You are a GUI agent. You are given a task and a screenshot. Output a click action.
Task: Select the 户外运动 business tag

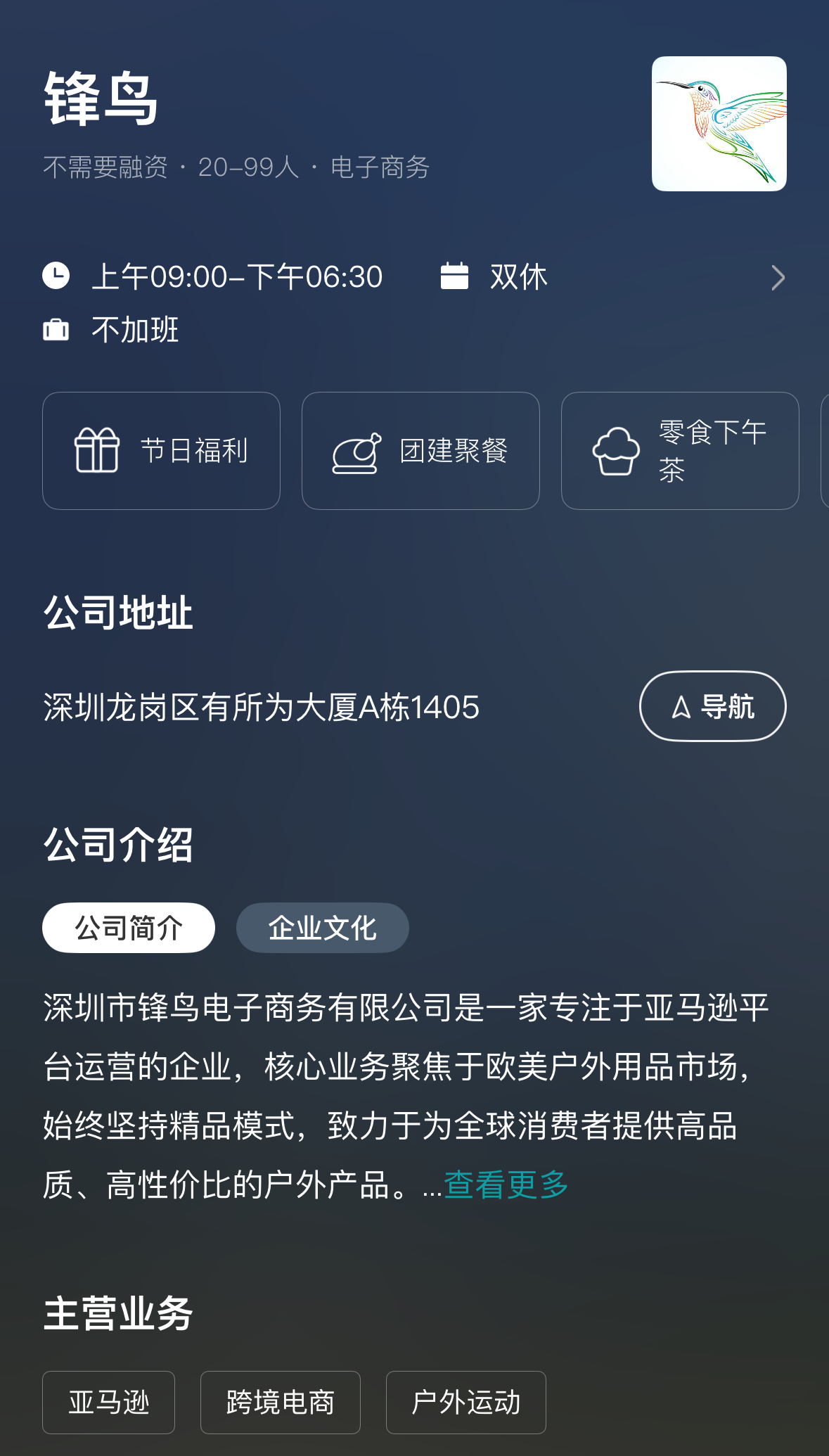click(465, 1402)
